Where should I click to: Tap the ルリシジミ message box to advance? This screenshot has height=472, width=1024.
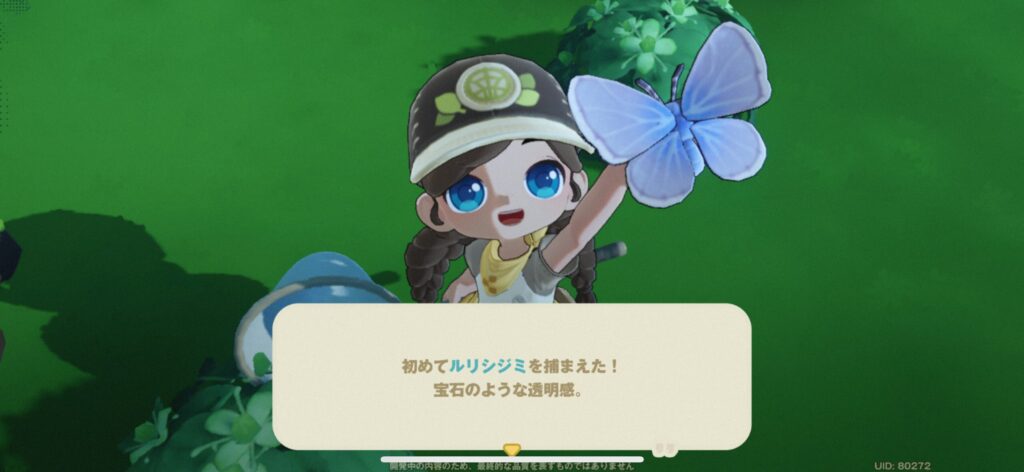(x=511, y=378)
